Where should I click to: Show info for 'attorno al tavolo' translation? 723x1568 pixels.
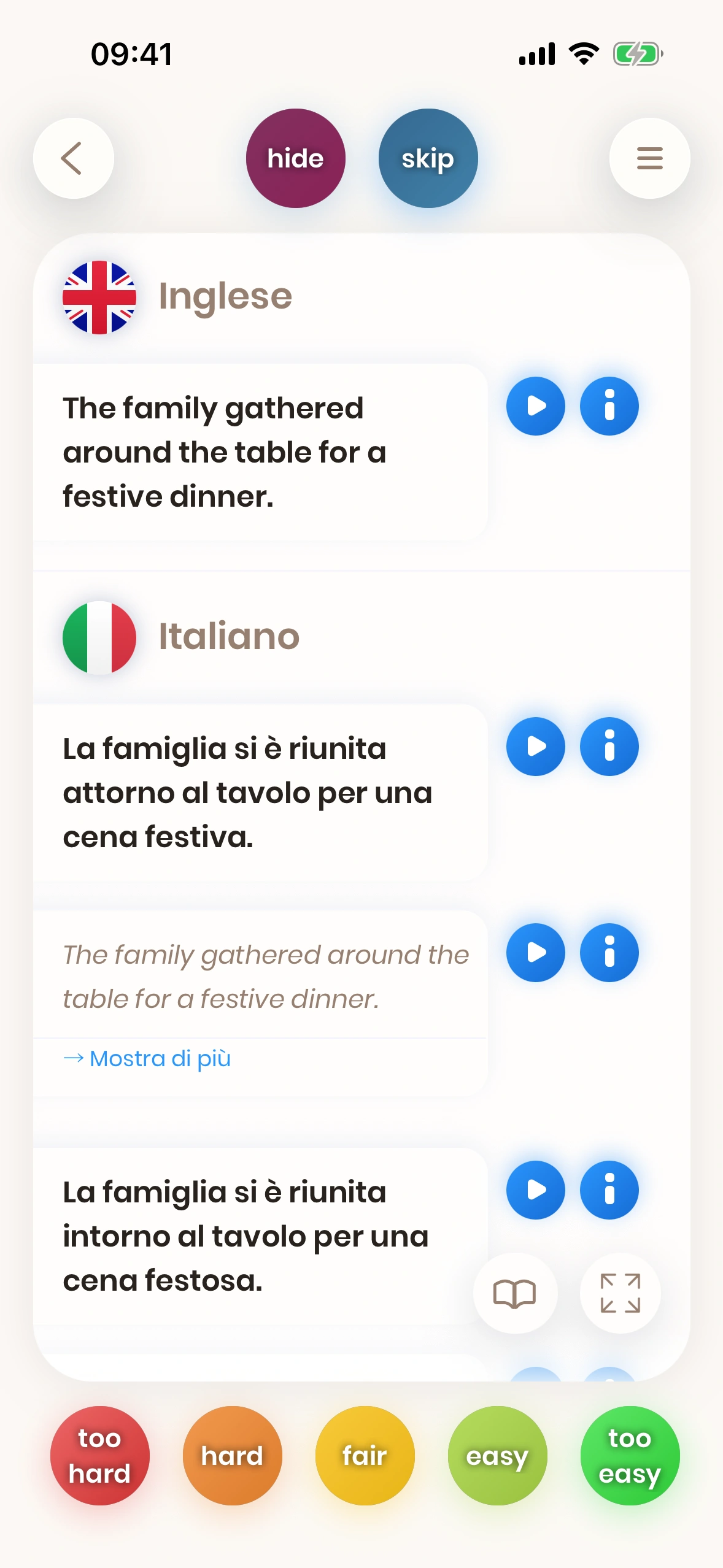(x=609, y=747)
